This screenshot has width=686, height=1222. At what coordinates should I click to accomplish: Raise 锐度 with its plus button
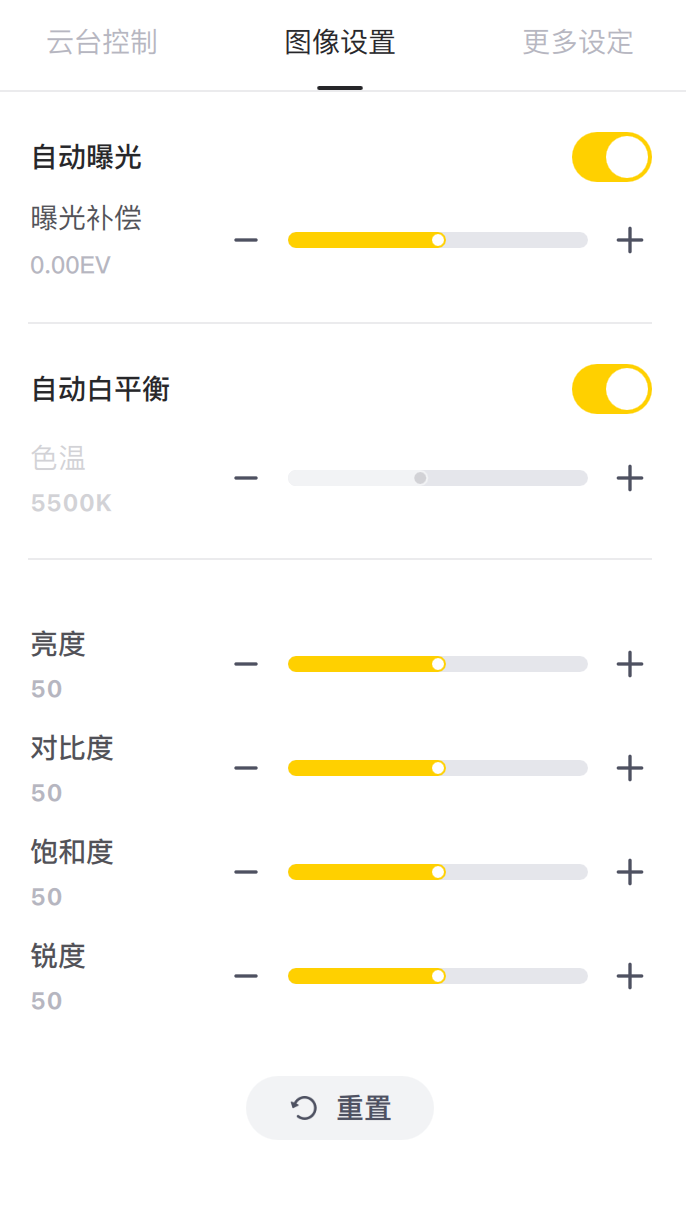point(629,976)
